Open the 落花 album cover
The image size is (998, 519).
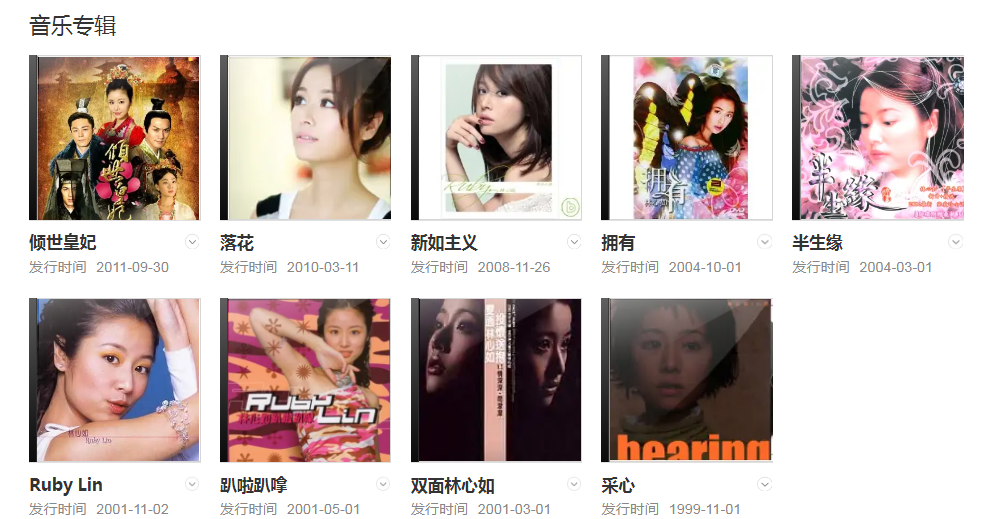pos(306,138)
